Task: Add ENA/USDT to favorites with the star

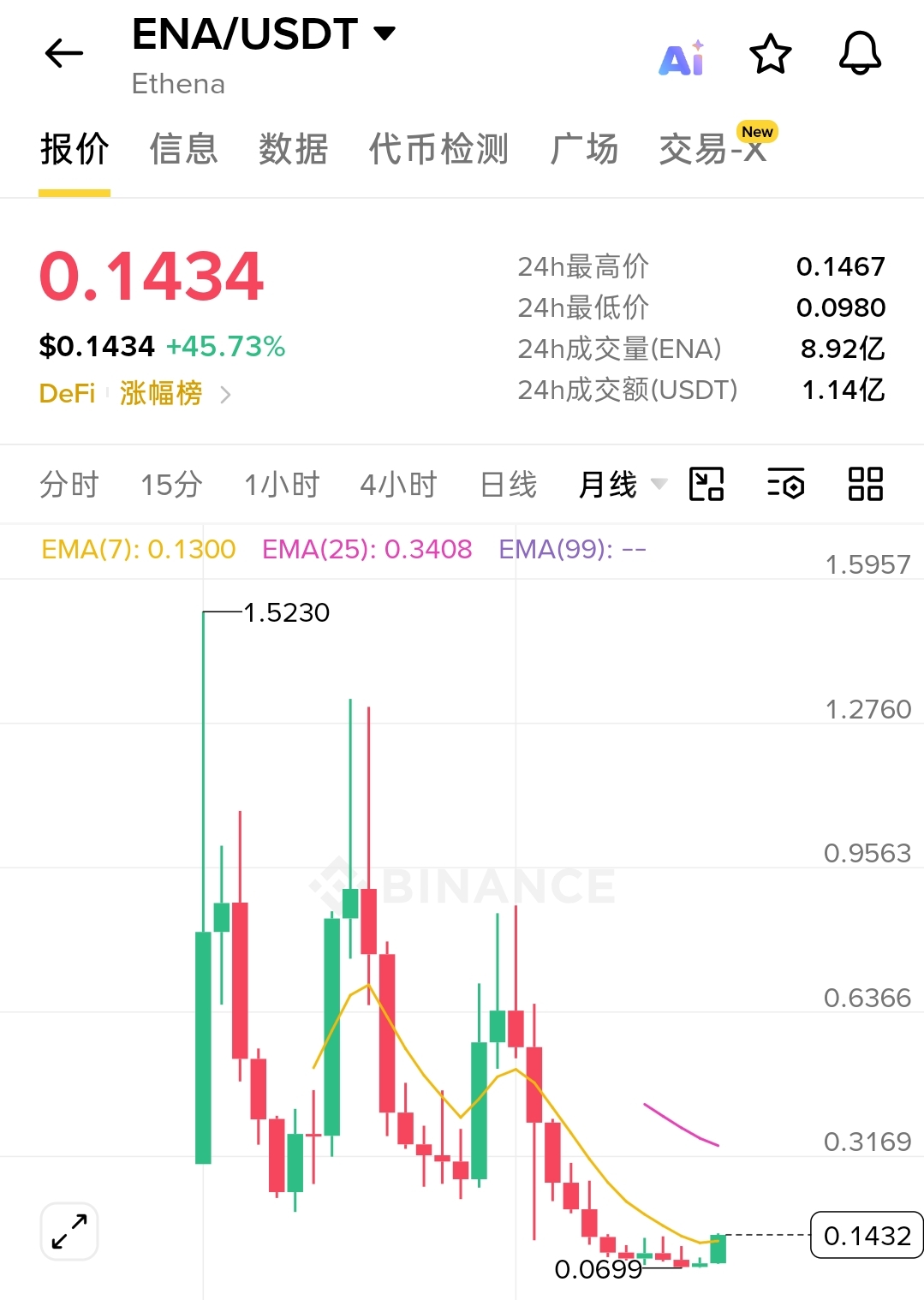Action: coord(771,55)
